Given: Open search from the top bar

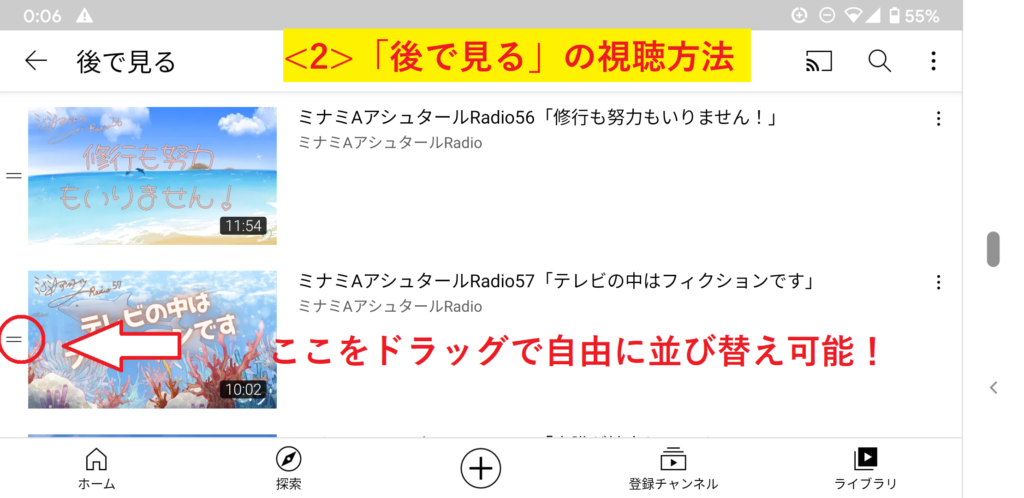Looking at the screenshot, I should pos(879,61).
